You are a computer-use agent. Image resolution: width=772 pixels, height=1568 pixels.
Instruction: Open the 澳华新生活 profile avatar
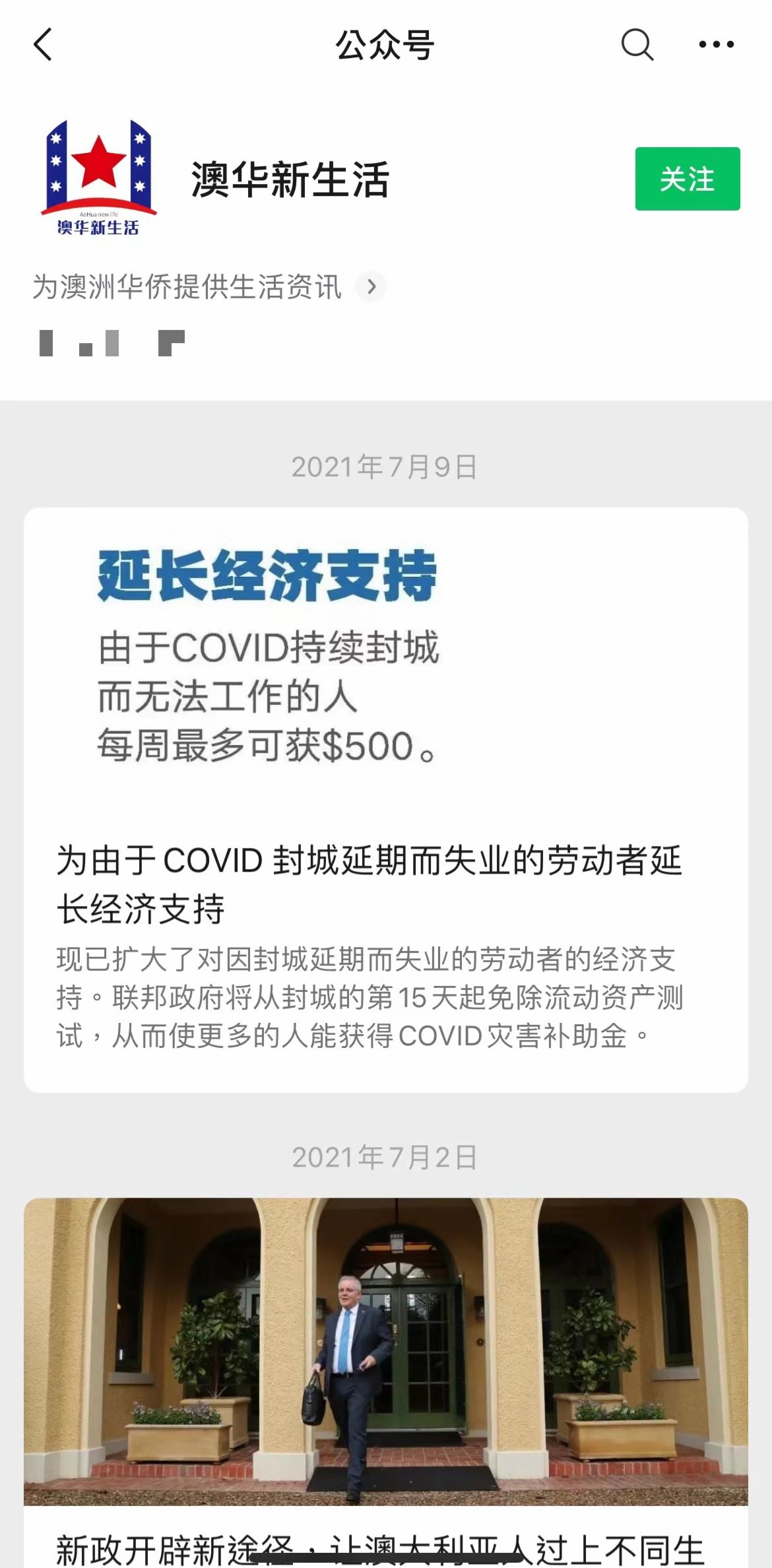(x=99, y=178)
